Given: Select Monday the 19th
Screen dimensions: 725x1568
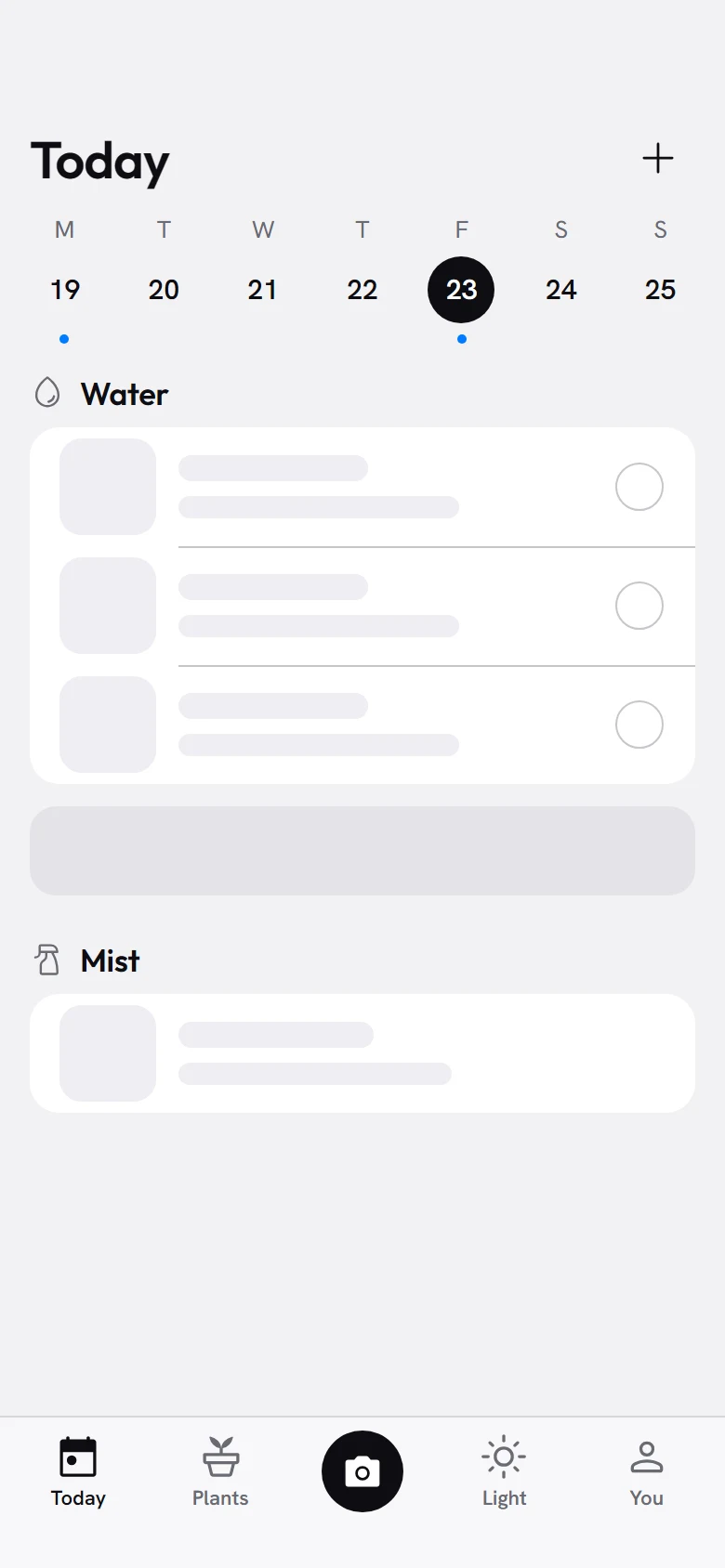Looking at the screenshot, I should click(x=64, y=290).
